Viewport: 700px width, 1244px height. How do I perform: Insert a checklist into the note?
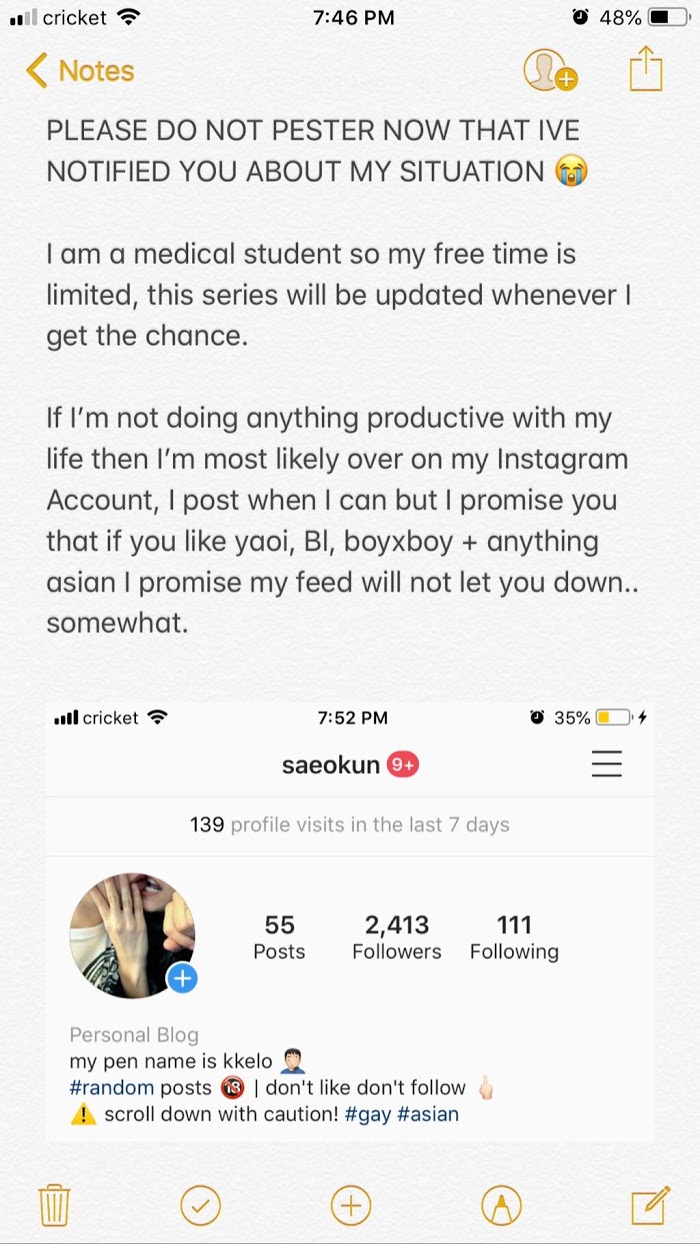pyautogui.click(x=200, y=1205)
